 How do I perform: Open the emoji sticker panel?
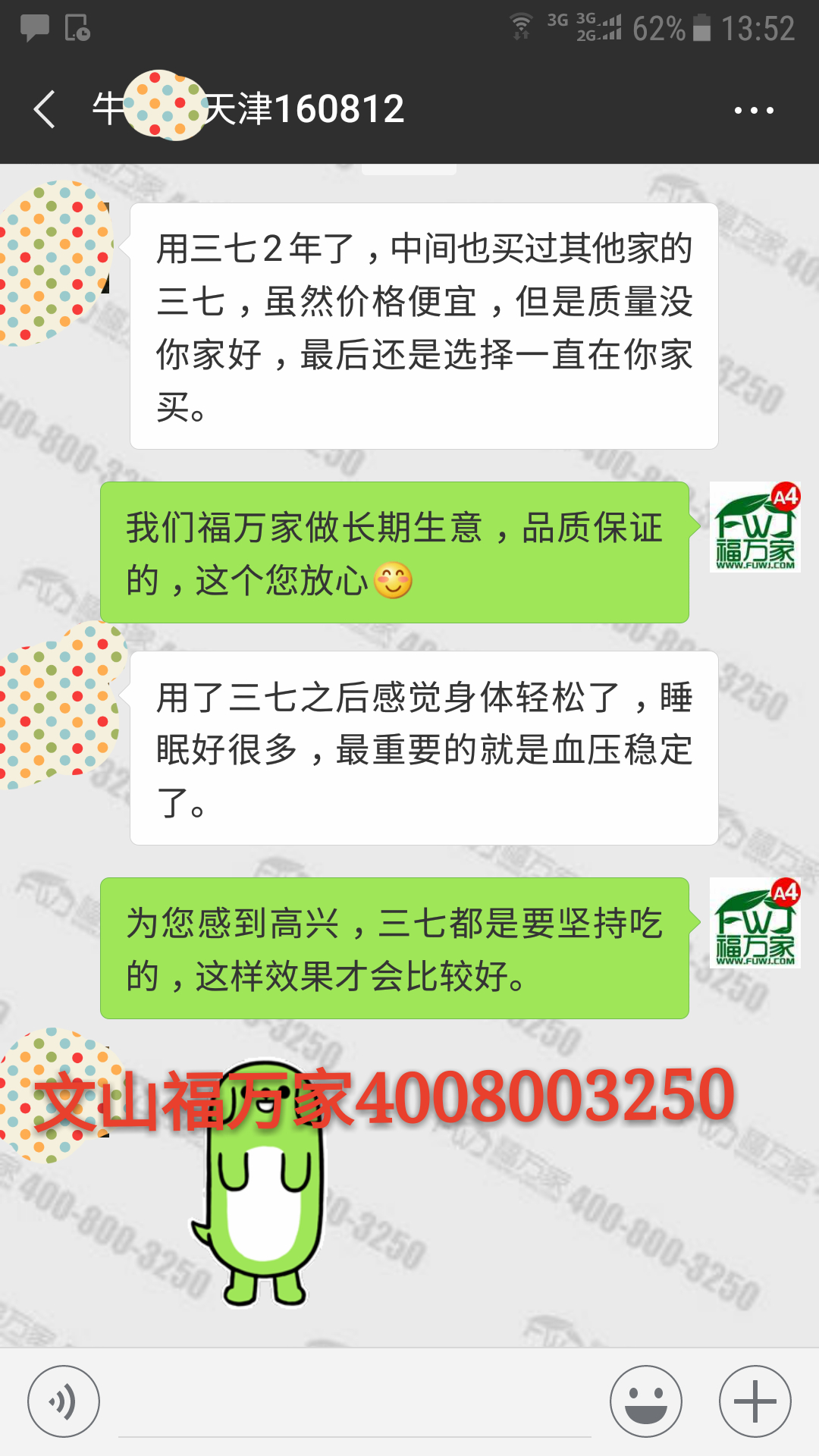(x=646, y=1401)
